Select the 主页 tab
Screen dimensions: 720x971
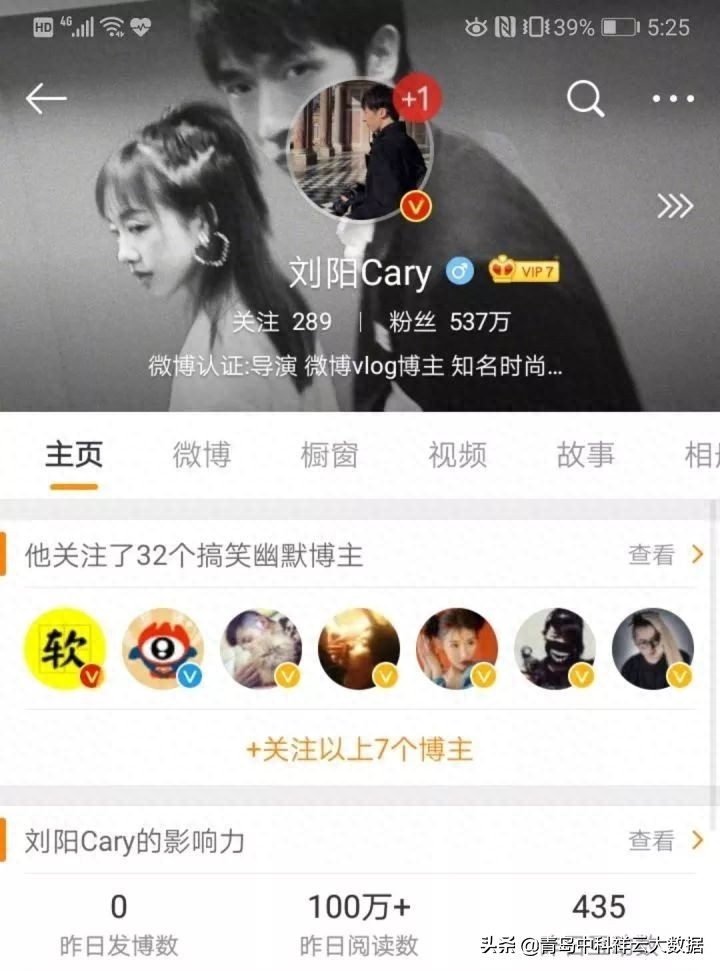(x=73, y=455)
